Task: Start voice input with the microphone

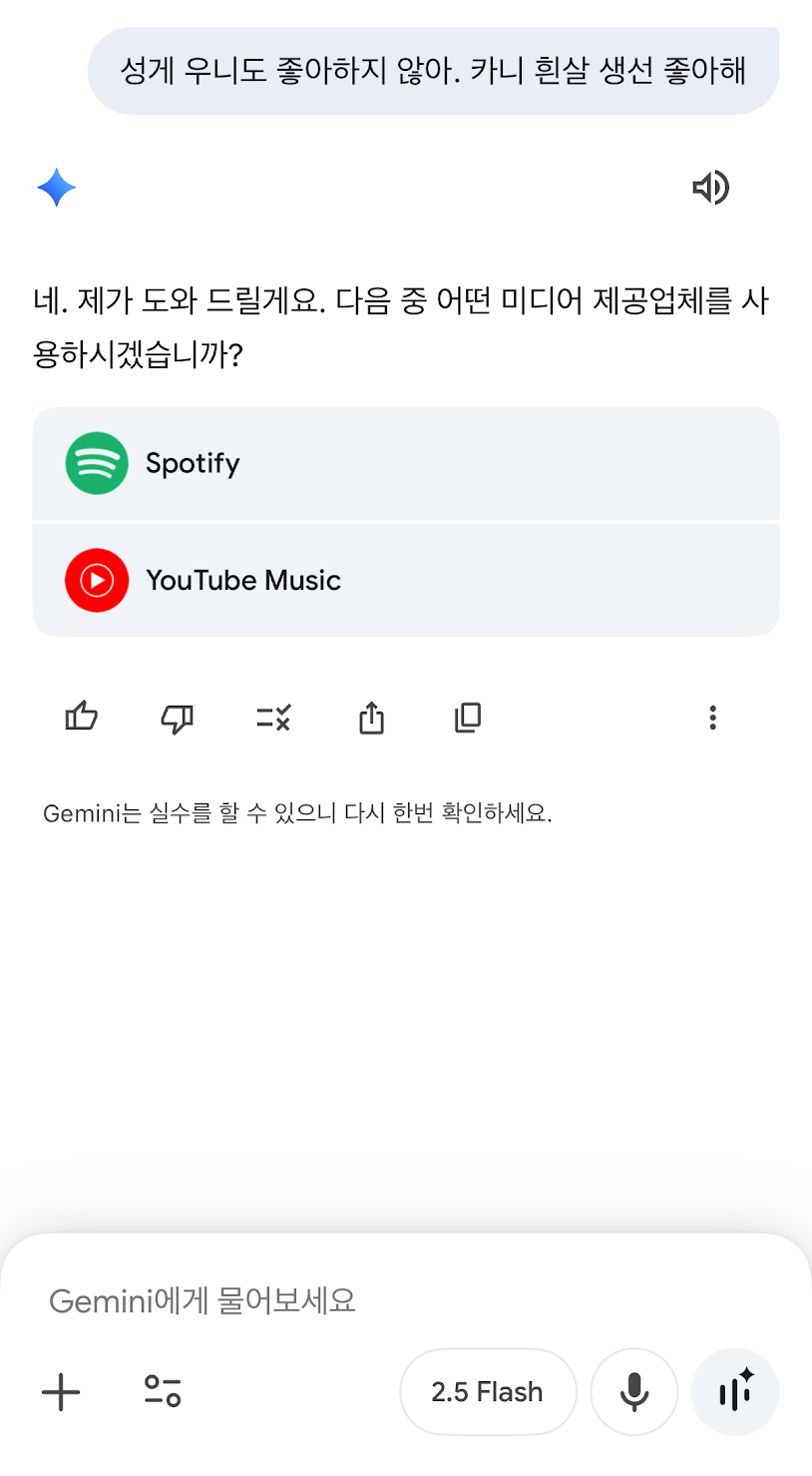Action: coord(634,1391)
